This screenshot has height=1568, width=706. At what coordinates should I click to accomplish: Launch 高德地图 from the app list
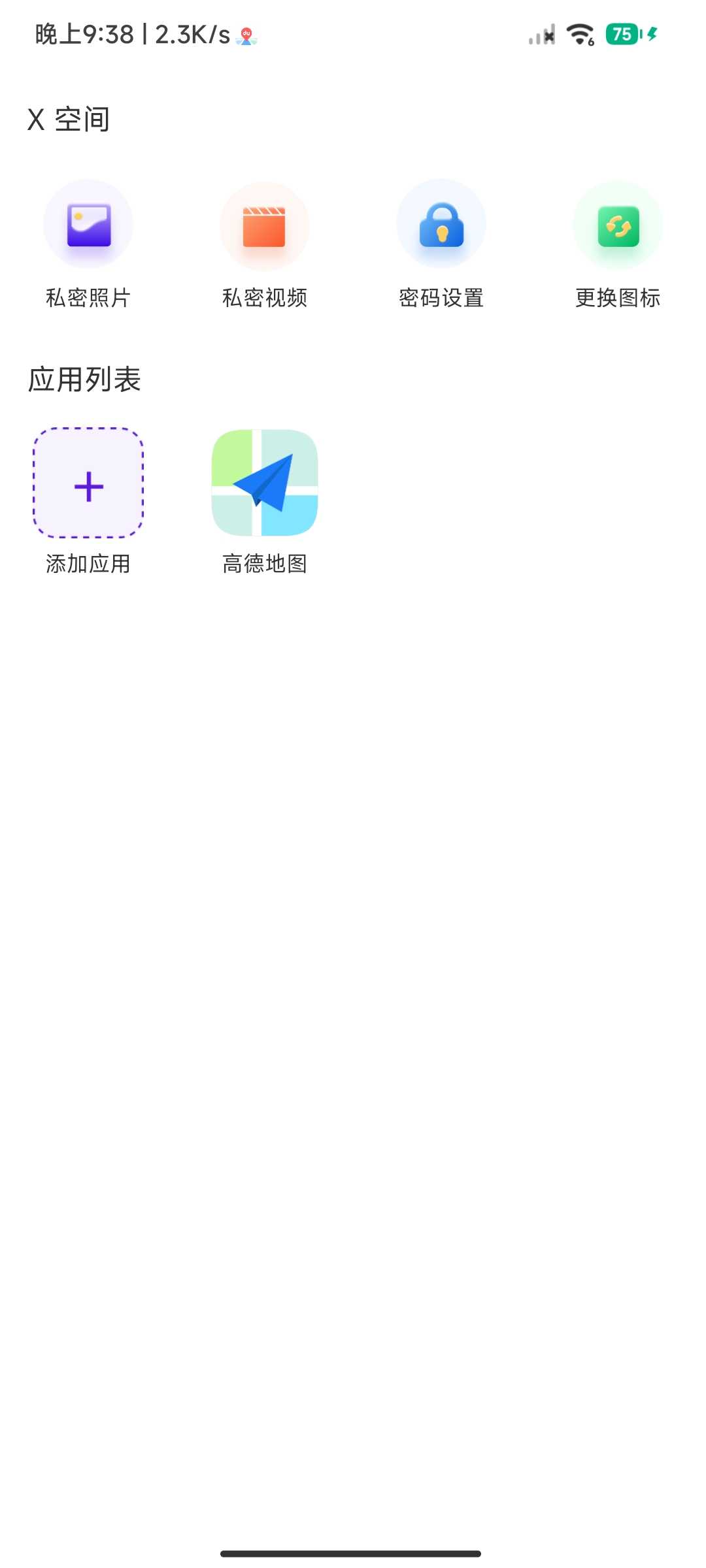tap(265, 483)
